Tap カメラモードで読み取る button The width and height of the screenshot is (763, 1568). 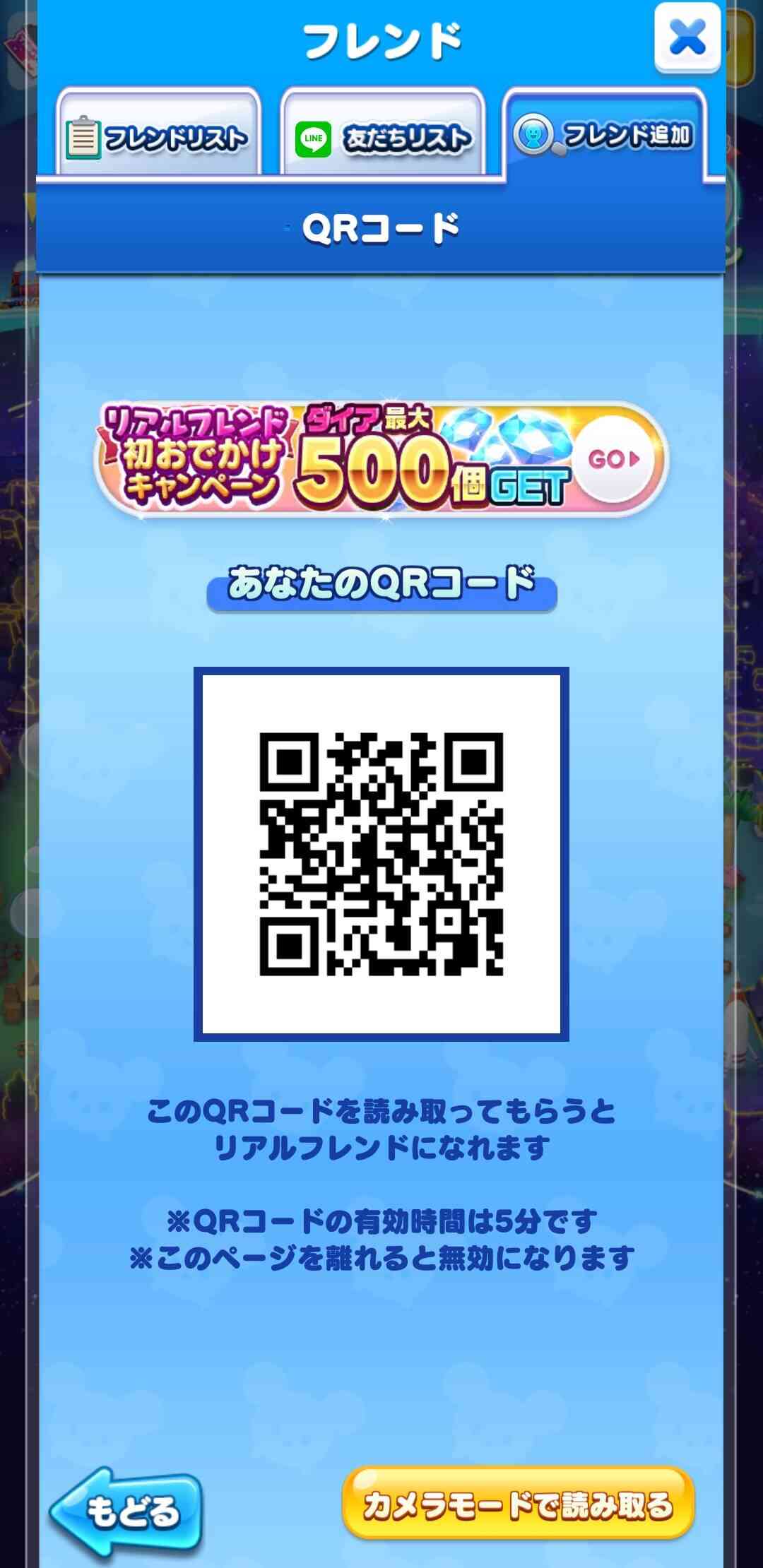click(518, 1504)
